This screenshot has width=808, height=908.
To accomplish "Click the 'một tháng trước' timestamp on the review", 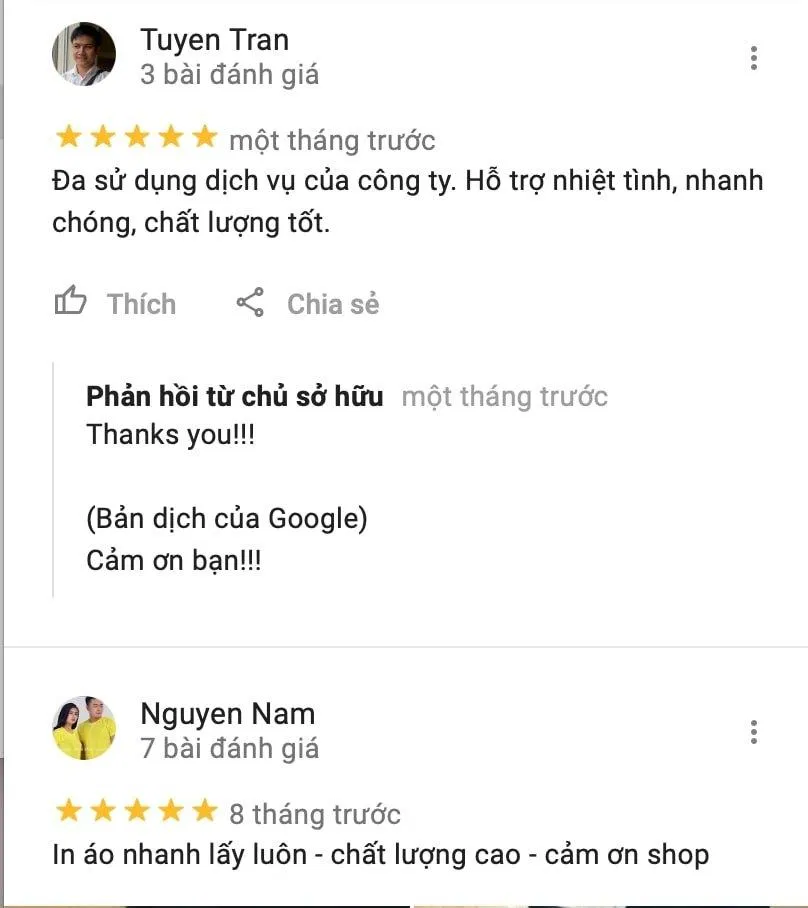I will pos(333,140).
